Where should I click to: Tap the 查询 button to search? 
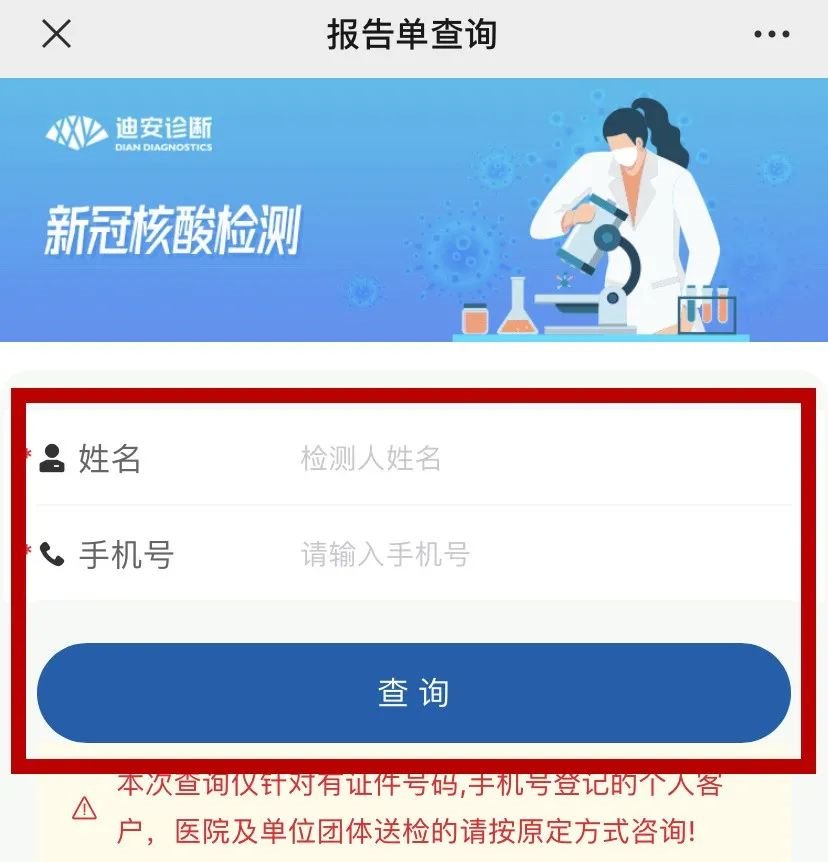pos(413,693)
